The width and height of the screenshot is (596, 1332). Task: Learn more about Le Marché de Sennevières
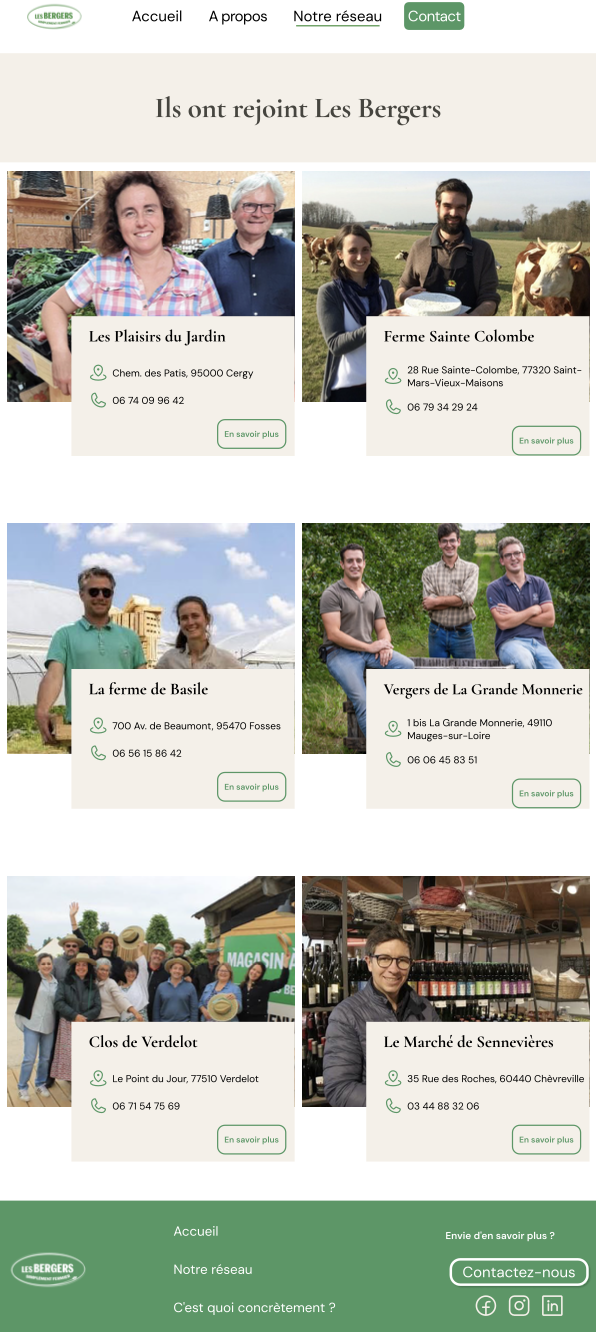(546, 1139)
